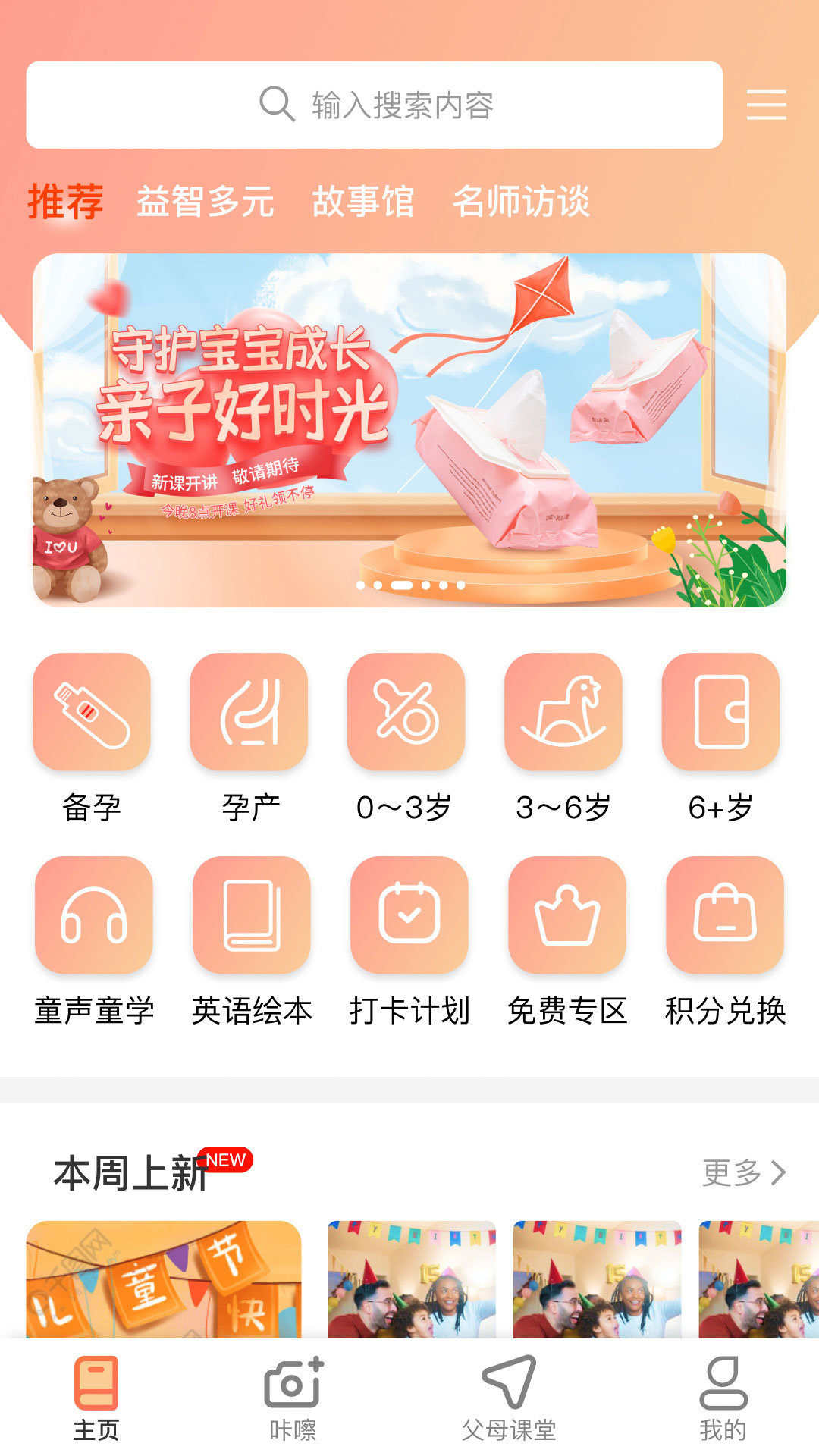Select the 故事馆 tab

363,202
